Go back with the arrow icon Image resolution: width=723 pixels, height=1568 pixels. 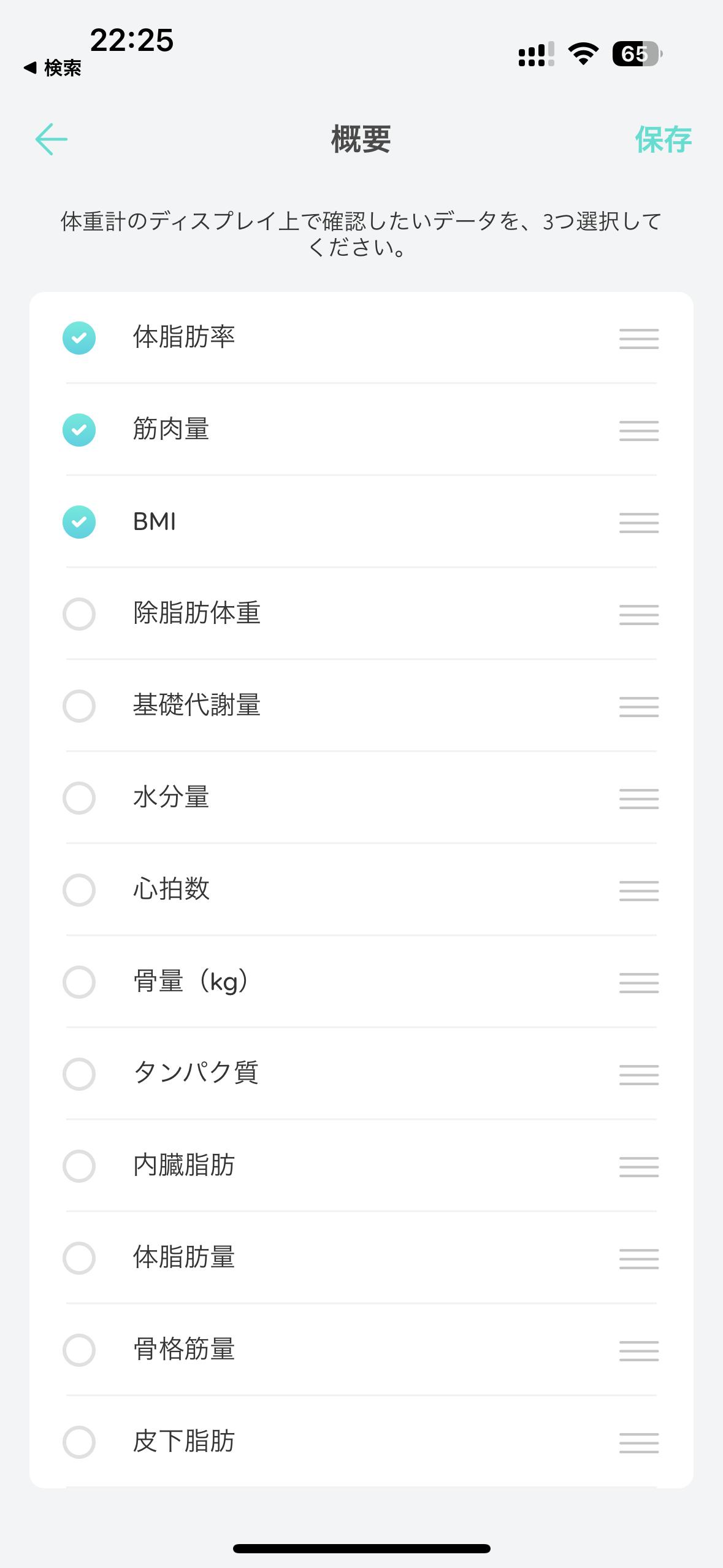click(x=52, y=139)
